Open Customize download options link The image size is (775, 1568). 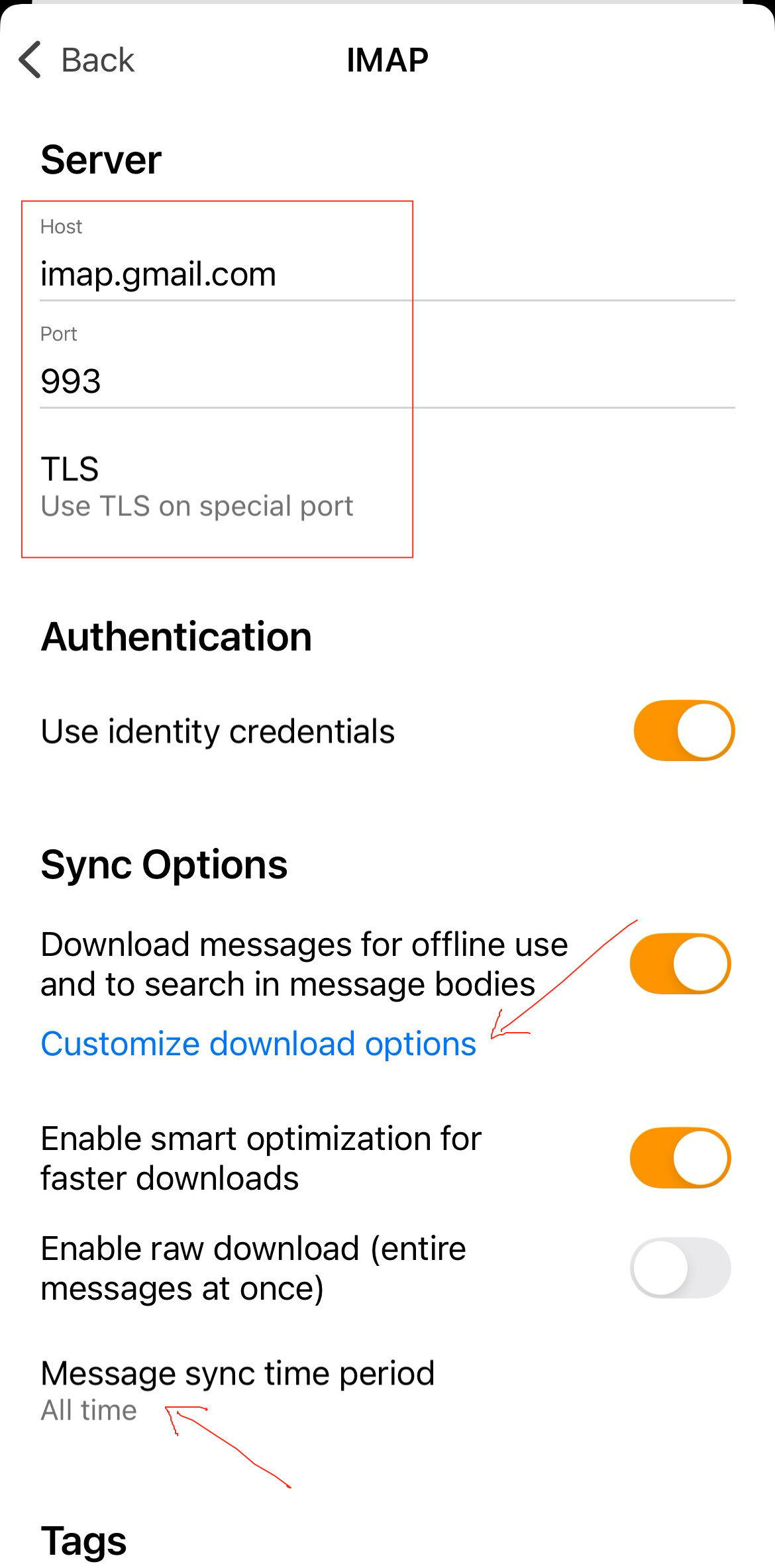pyautogui.click(x=258, y=1044)
